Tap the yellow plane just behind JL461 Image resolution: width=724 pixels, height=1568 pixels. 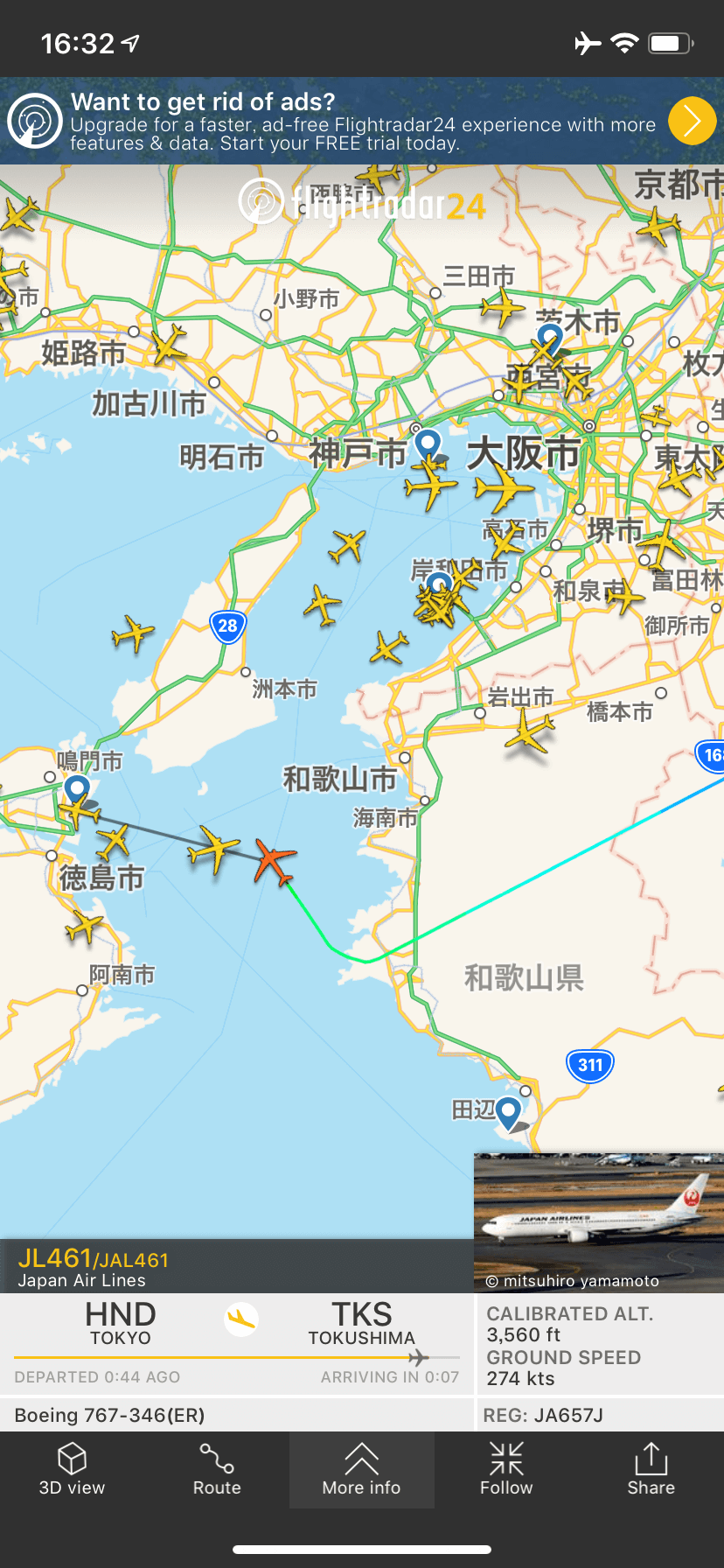213,848
